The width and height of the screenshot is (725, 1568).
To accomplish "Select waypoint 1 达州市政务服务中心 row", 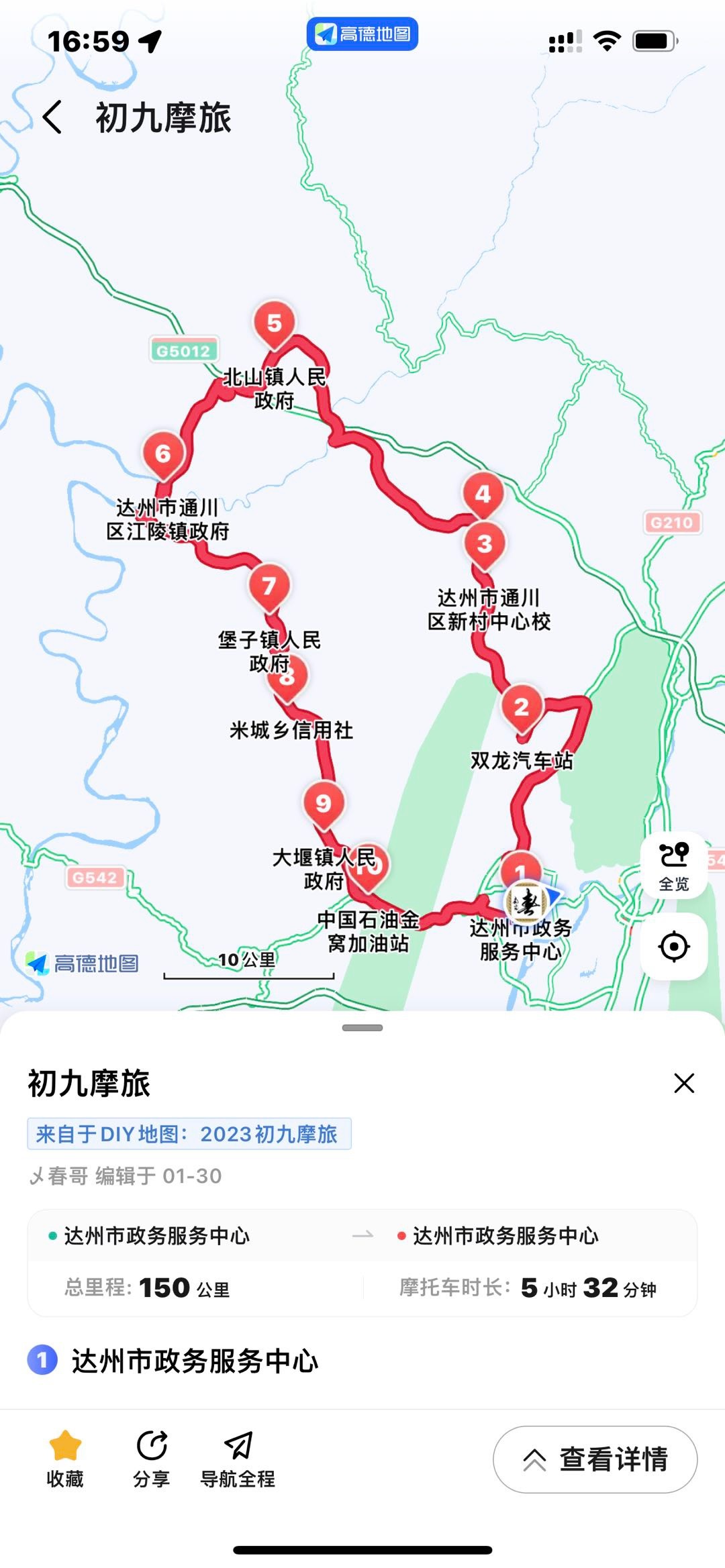I will pyautogui.click(x=195, y=1361).
